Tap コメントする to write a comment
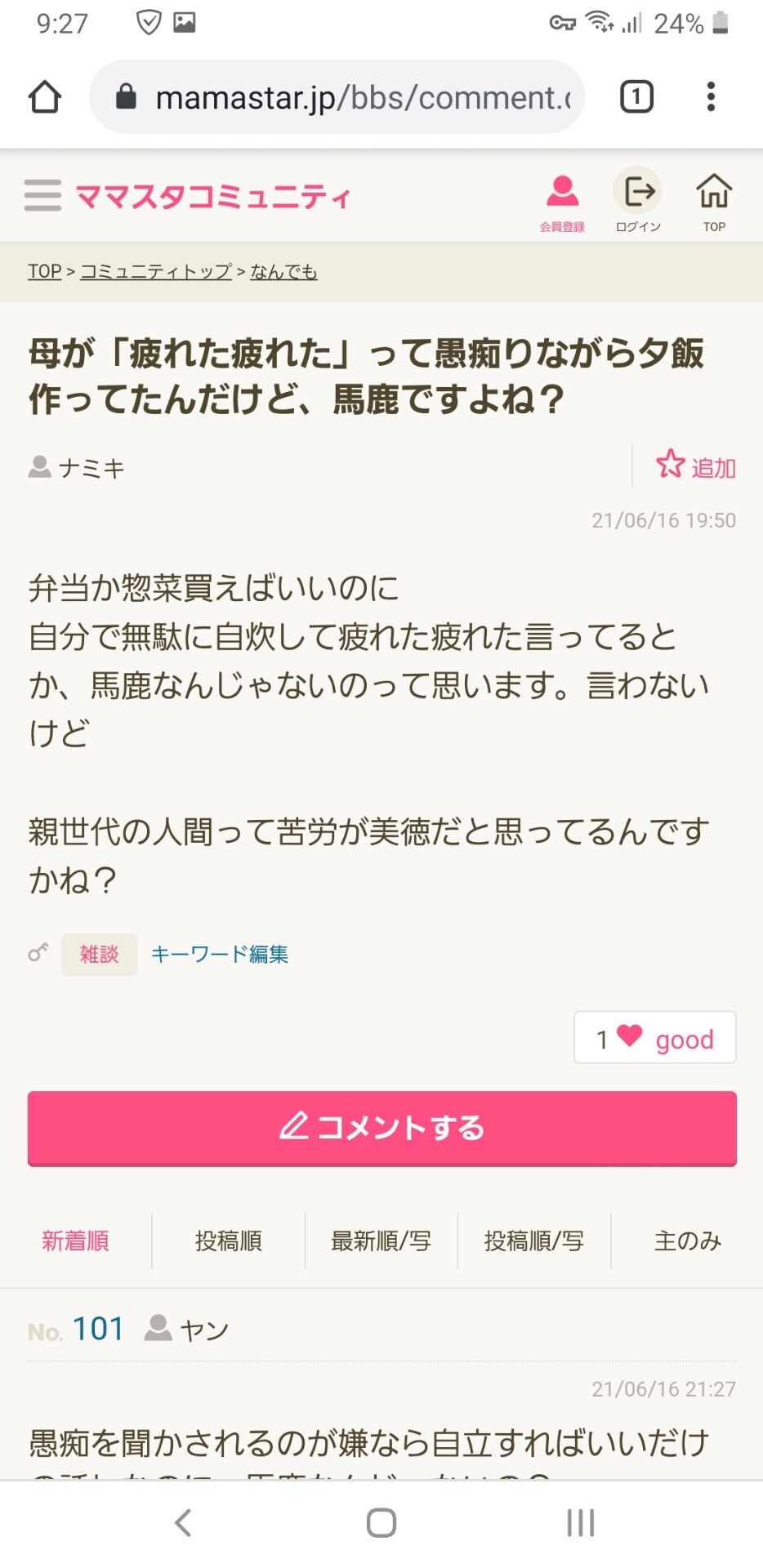Image resolution: width=763 pixels, height=1568 pixels. tap(382, 1128)
